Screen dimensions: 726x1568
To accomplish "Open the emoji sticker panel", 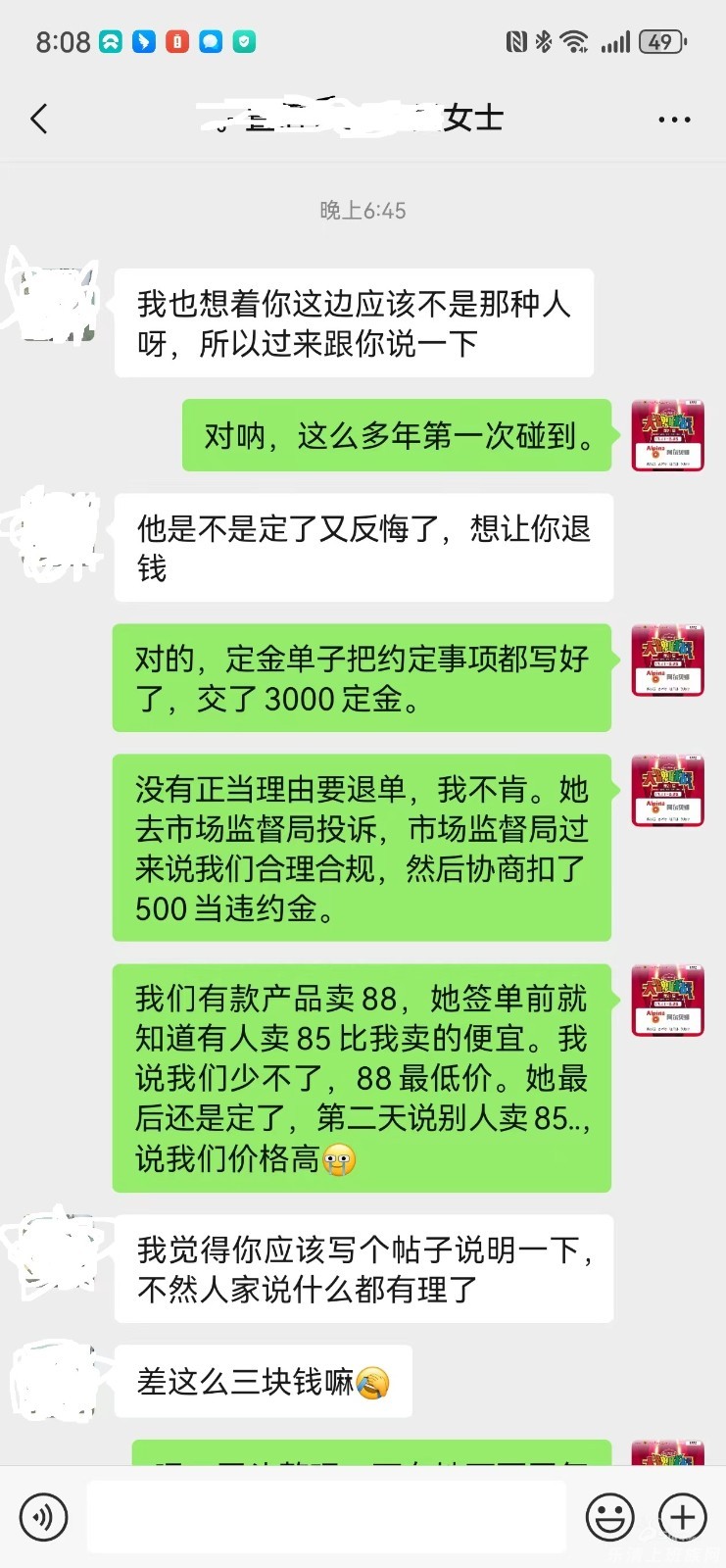I will coord(609,1517).
